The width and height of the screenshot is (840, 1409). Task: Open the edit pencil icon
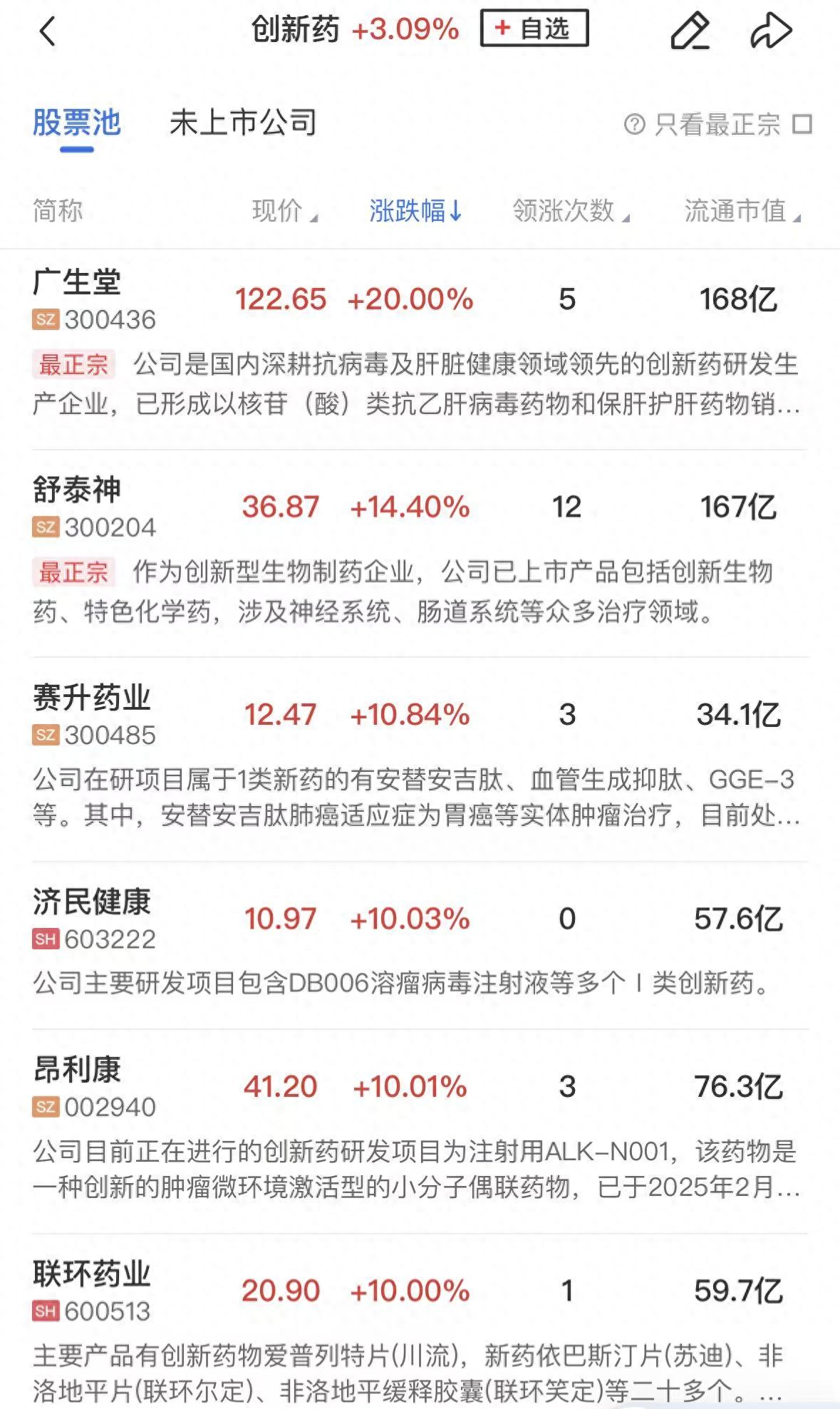690,31
